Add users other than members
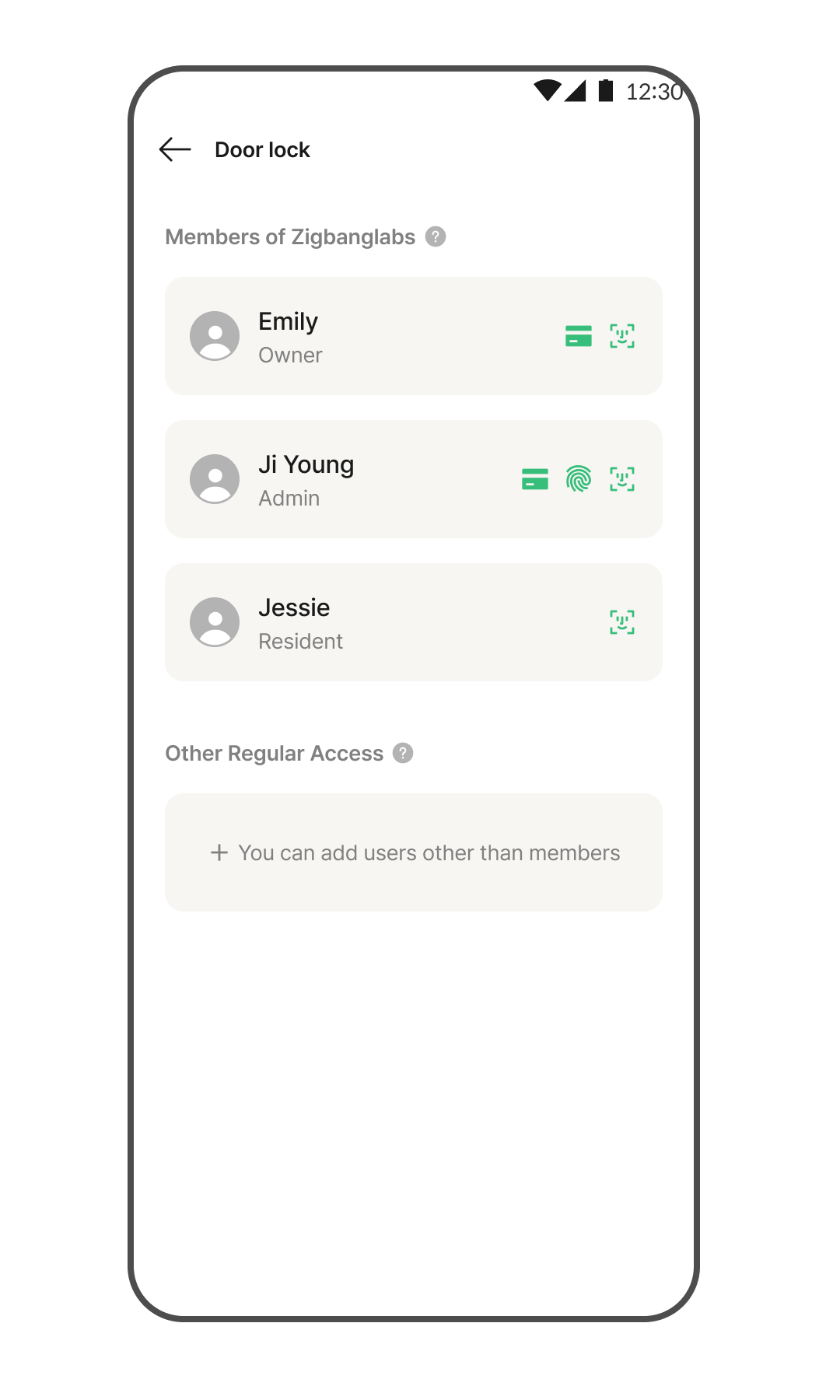Image resolution: width=840 pixels, height=1400 pixels. click(x=414, y=852)
